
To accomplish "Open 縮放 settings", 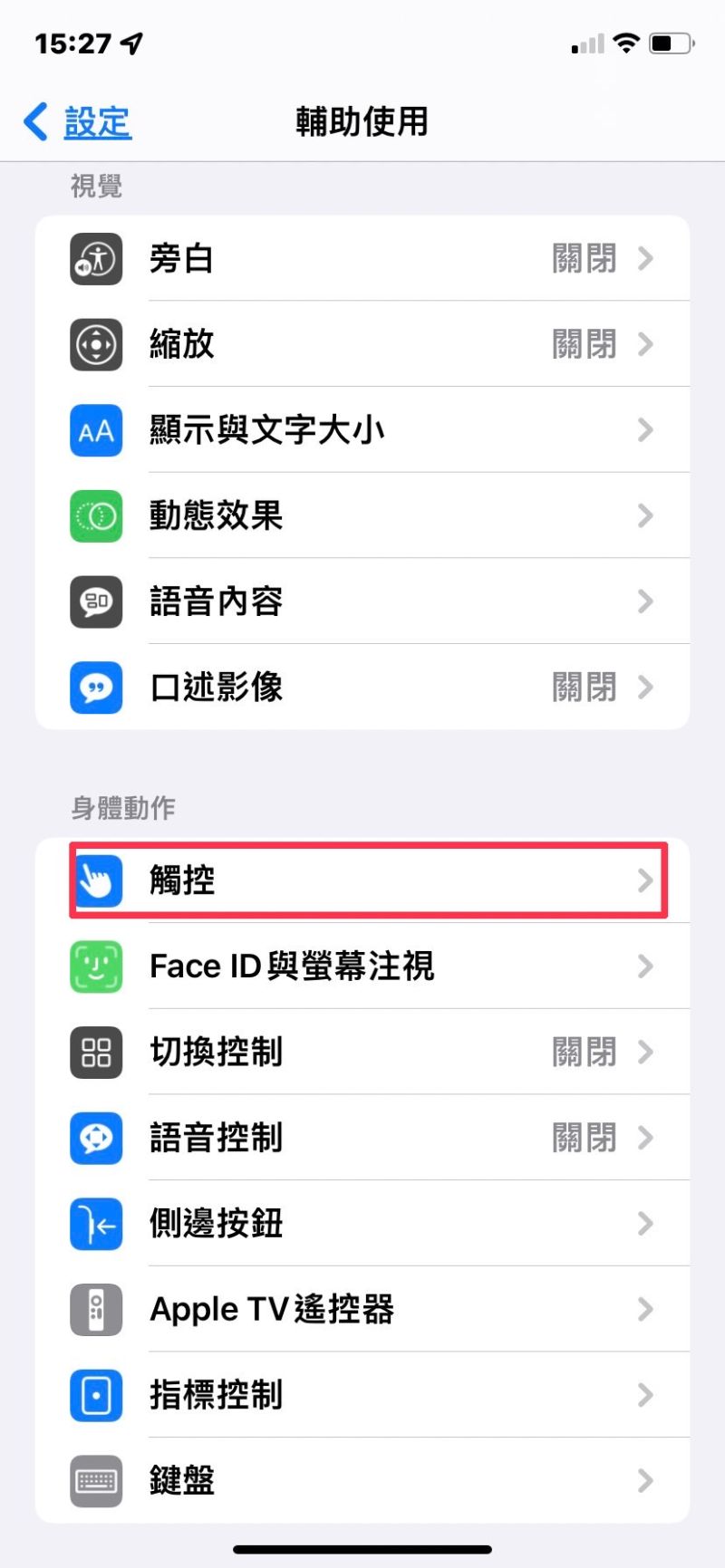I will click(x=362, y=344).
